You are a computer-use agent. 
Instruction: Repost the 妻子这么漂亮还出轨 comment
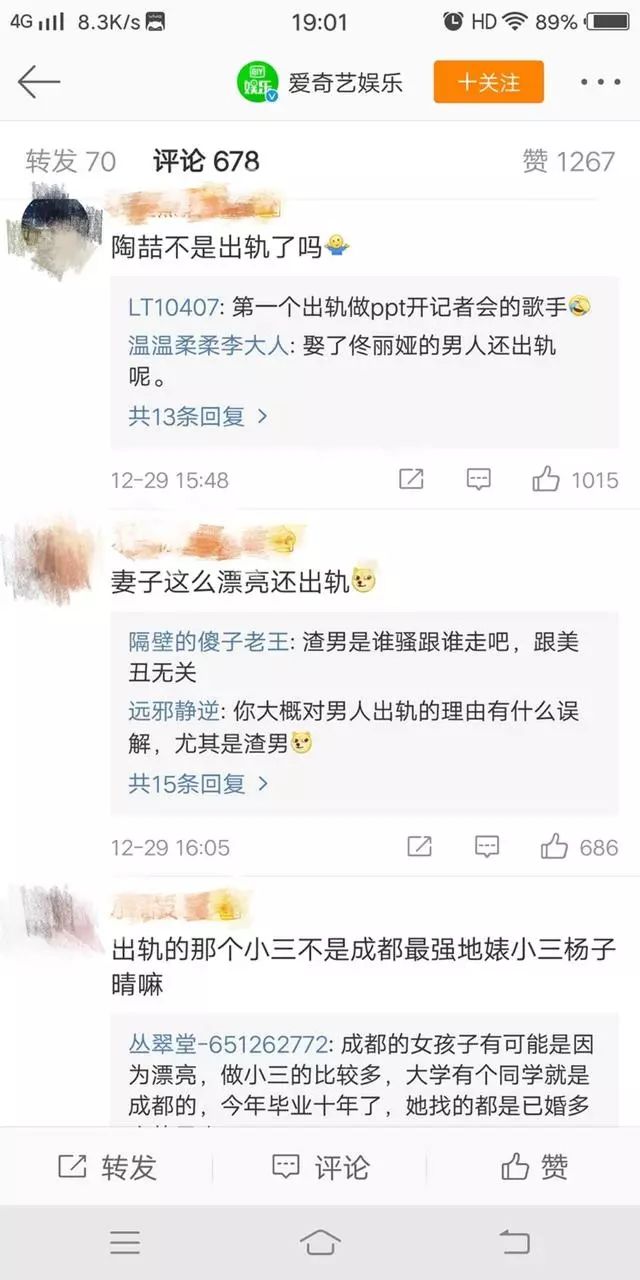[419, 848]
